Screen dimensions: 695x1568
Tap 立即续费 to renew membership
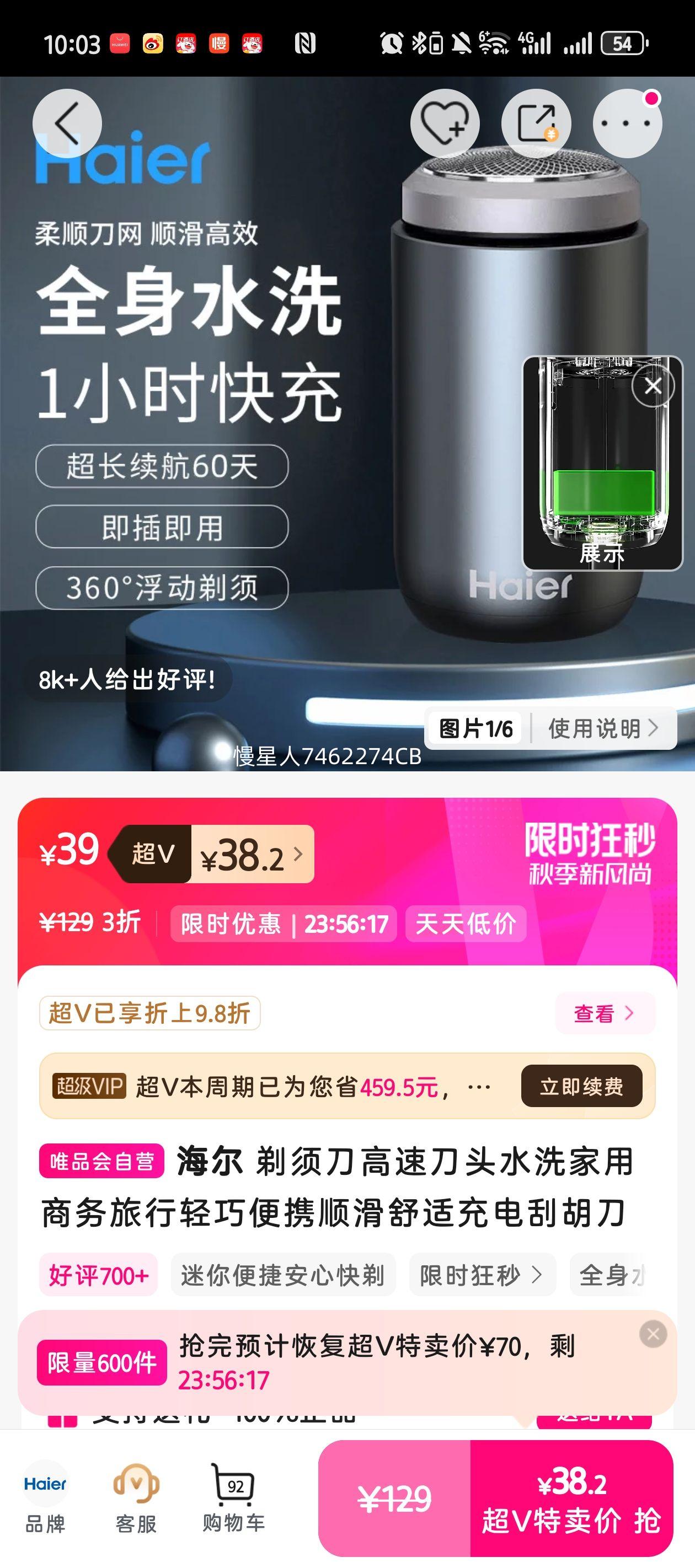pyautogui.click(x=582, y=1087)
